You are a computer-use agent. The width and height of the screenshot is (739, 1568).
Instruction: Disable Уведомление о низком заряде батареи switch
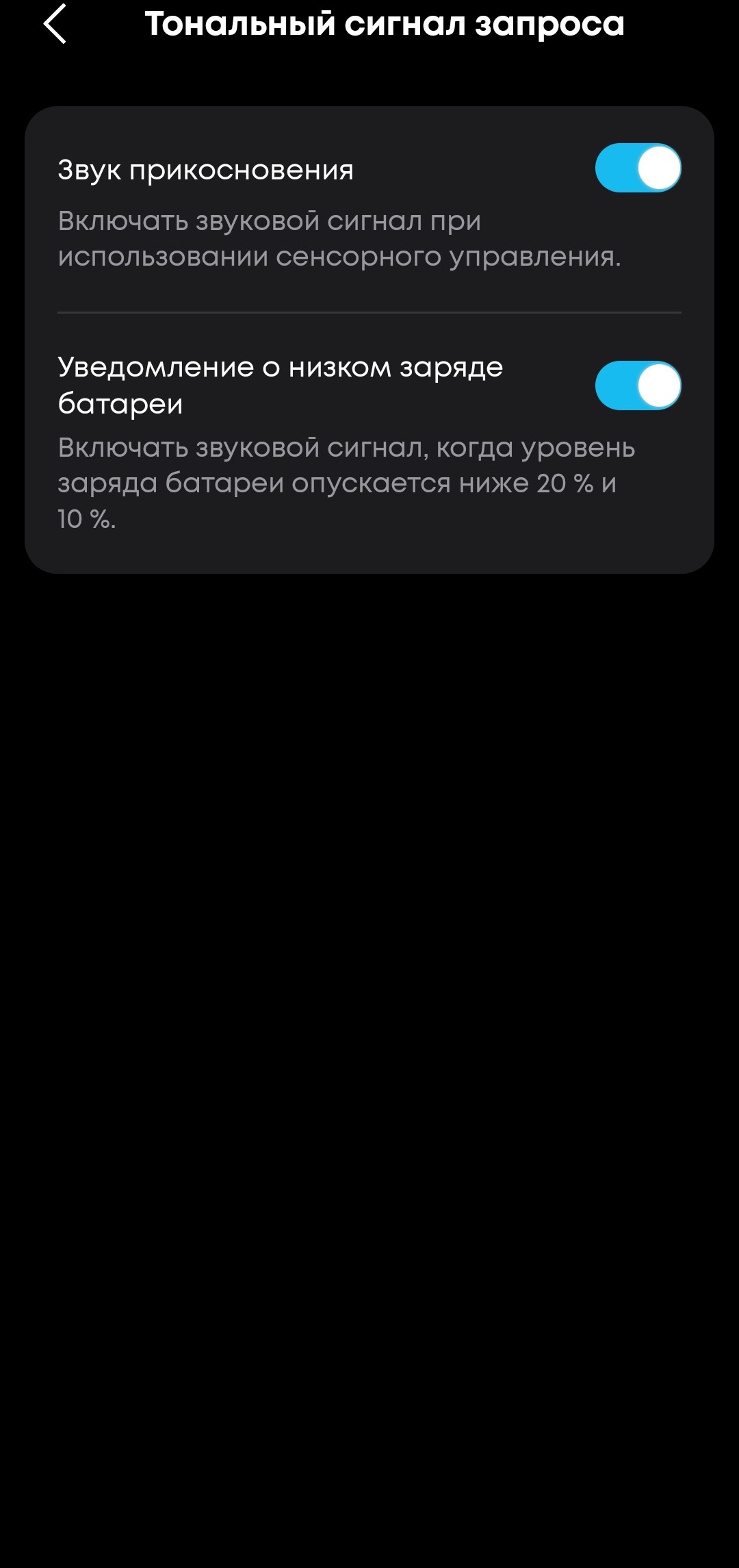coord(638,386)
